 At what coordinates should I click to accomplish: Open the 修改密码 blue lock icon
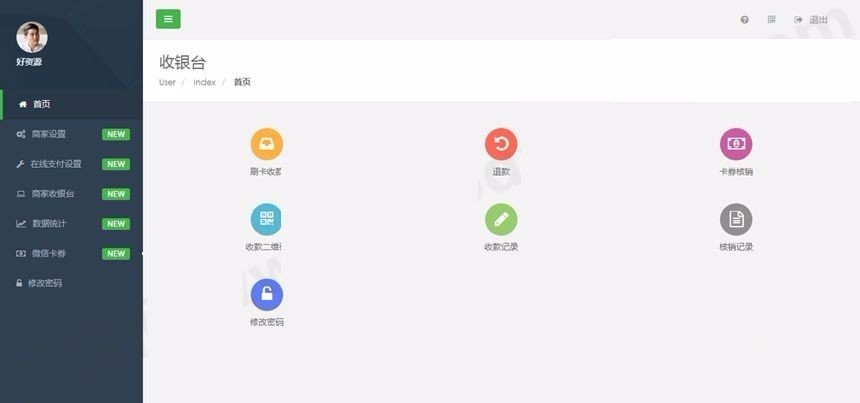pyautogui.click(x=266, y=295)
